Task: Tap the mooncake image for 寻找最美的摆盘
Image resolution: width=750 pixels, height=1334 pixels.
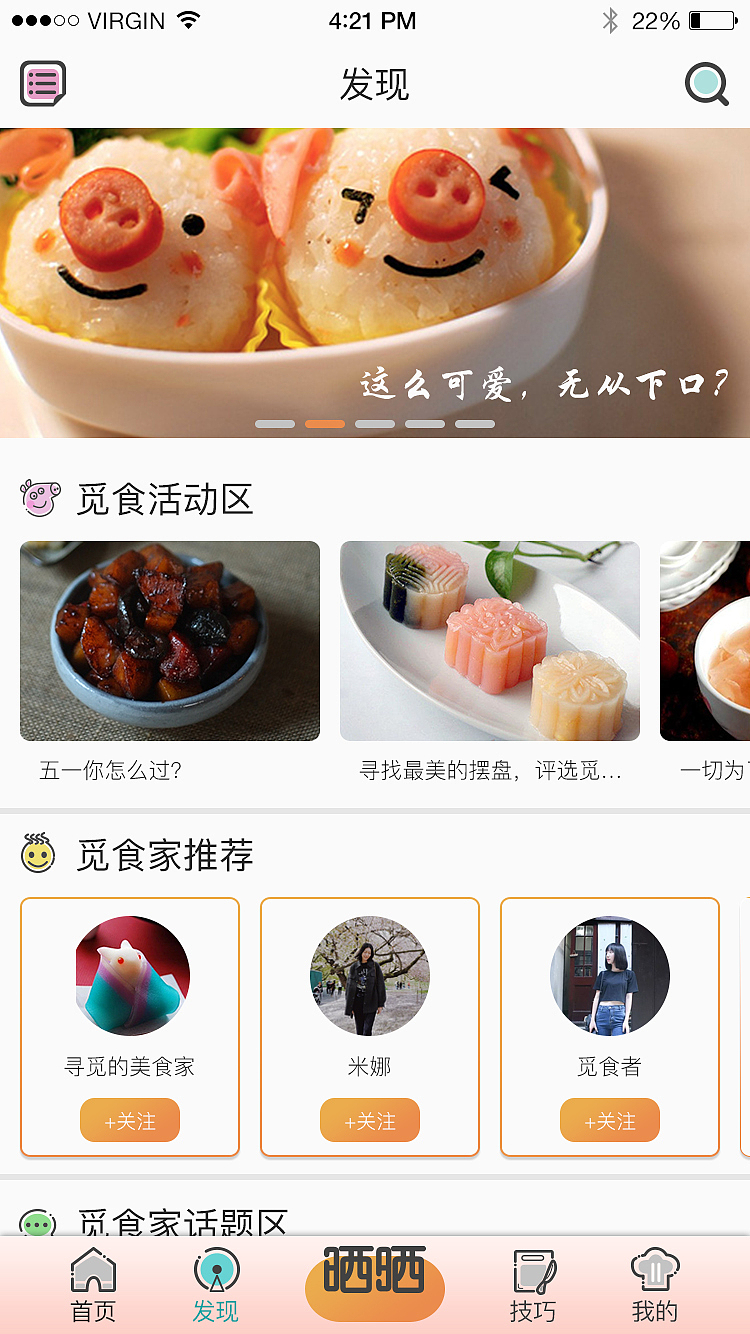Action: coord(489,640)
